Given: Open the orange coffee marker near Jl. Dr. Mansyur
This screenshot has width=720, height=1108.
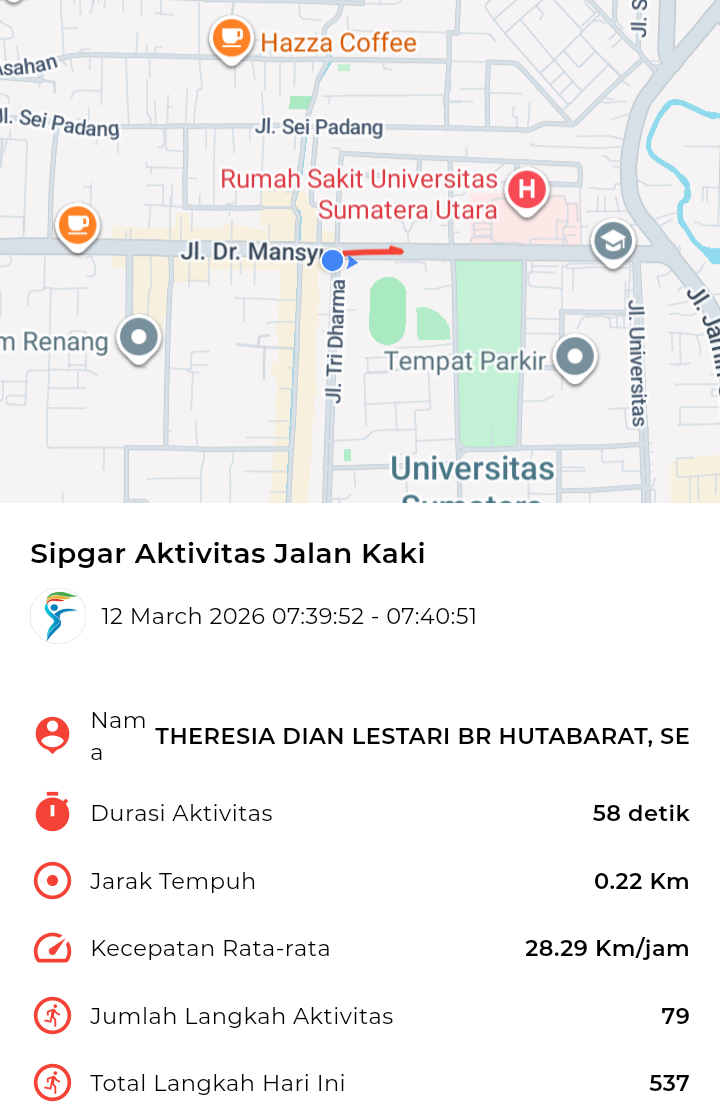Looking at the screenshot, I should (x=77, y=223).
